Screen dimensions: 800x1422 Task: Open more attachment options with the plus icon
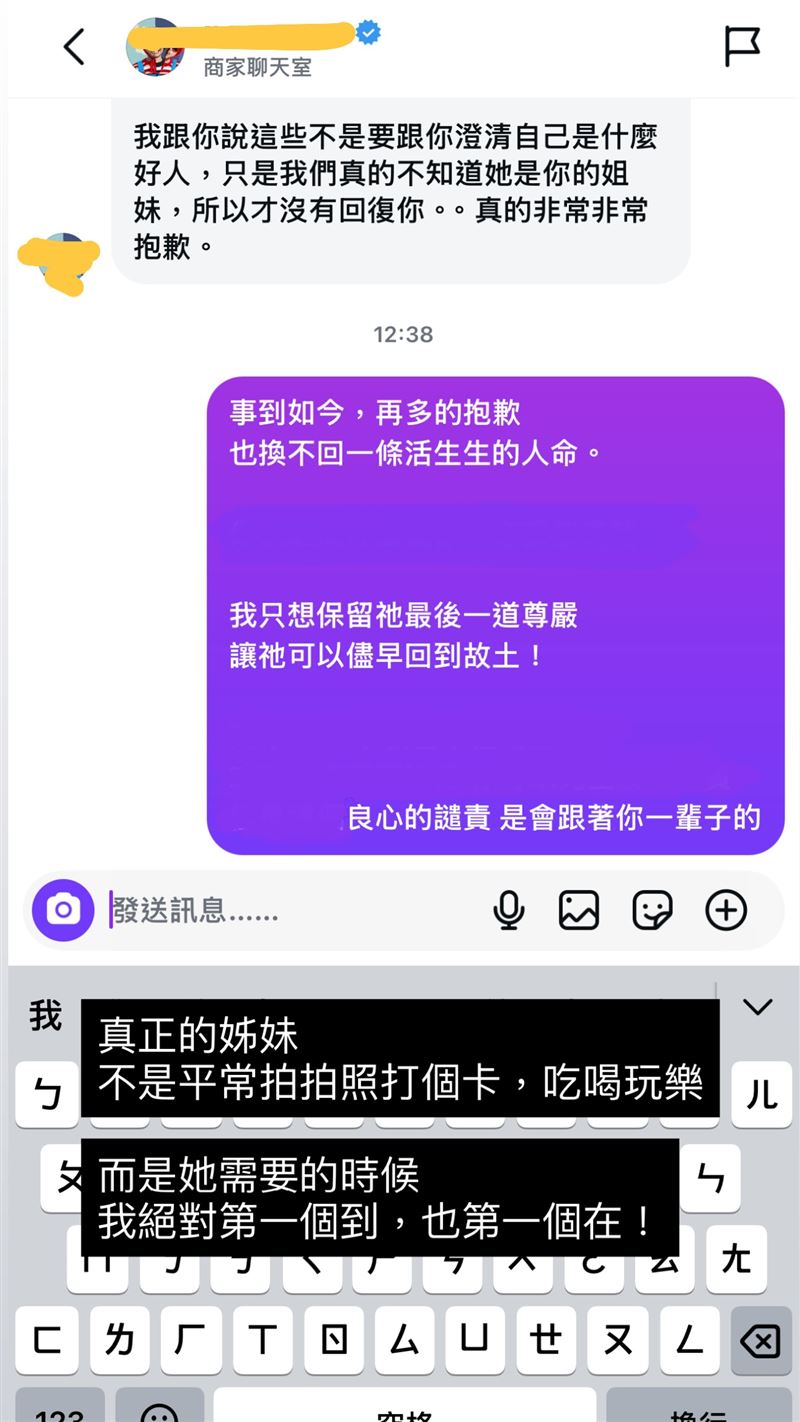point(726,910)
